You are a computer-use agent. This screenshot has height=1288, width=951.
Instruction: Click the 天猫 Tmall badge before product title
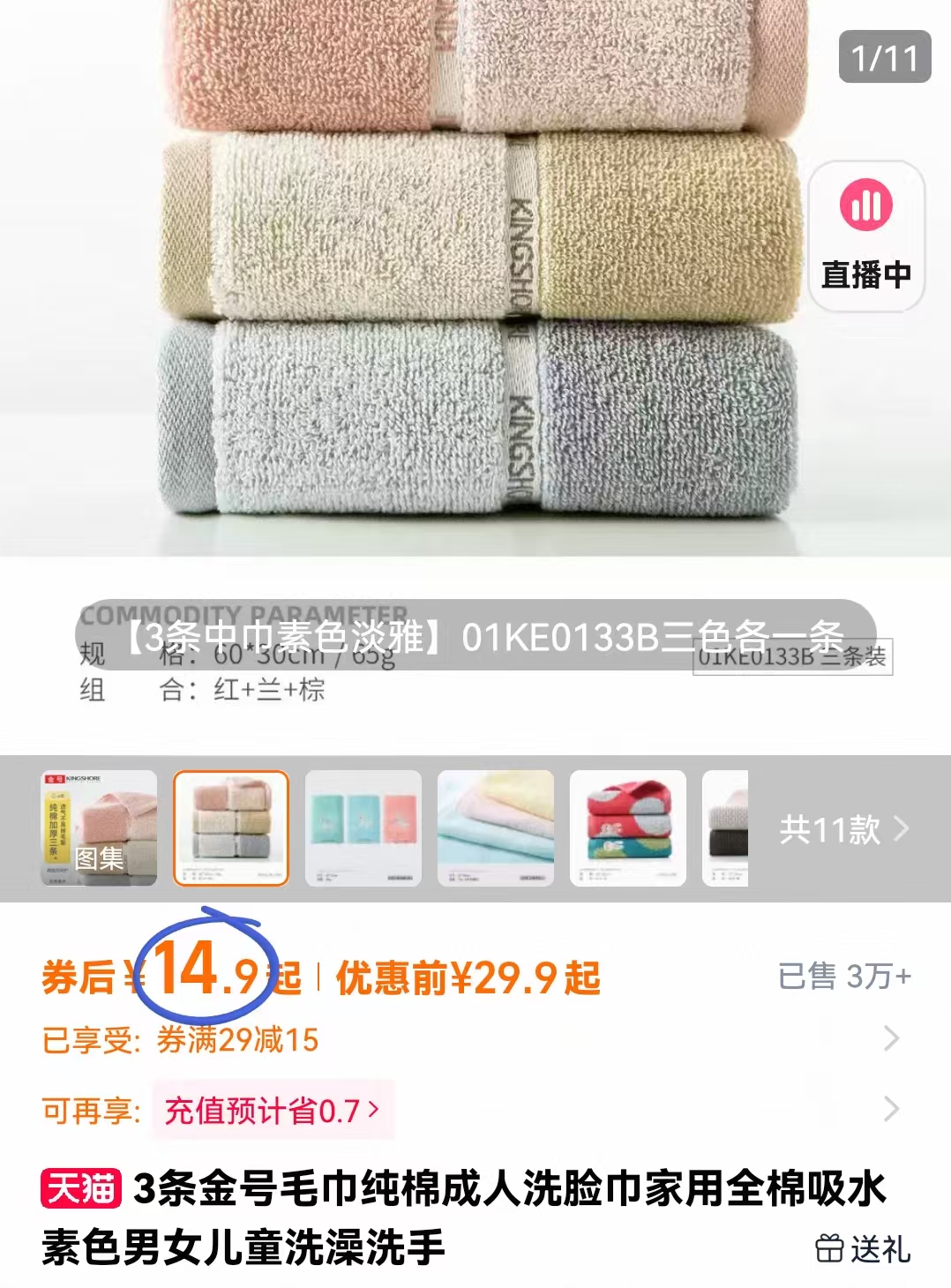point(81,1187)
